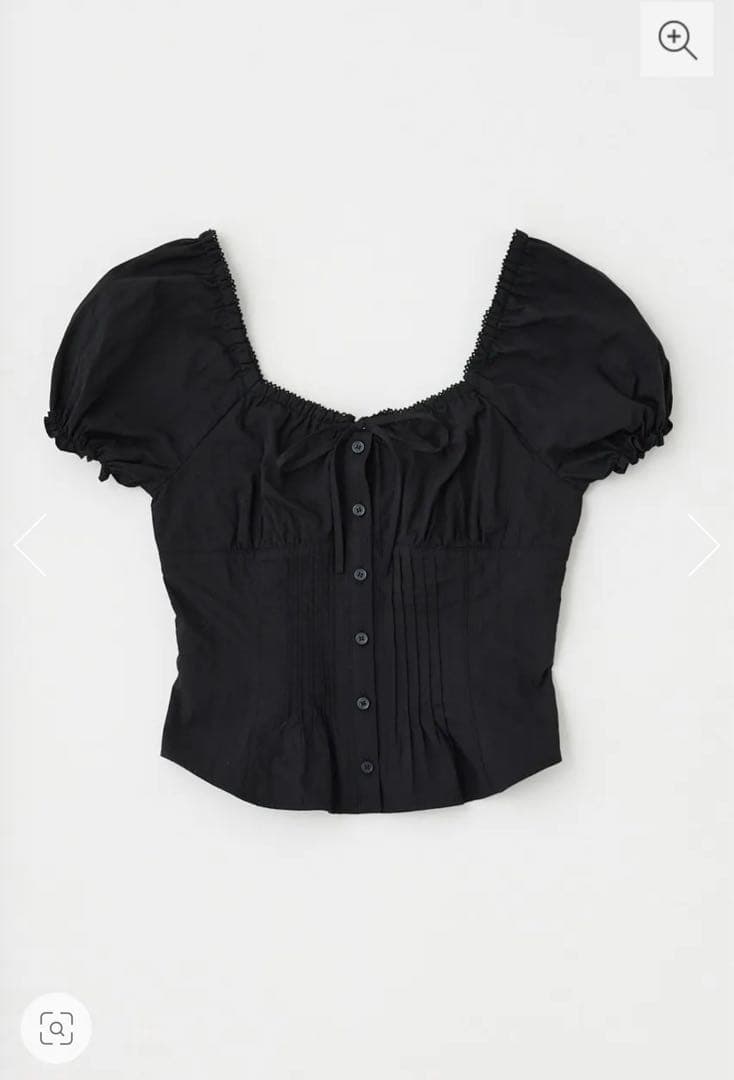Go to the previous product photo
The width and height of the screenshot is (734, 1080).
coord(30,545)
